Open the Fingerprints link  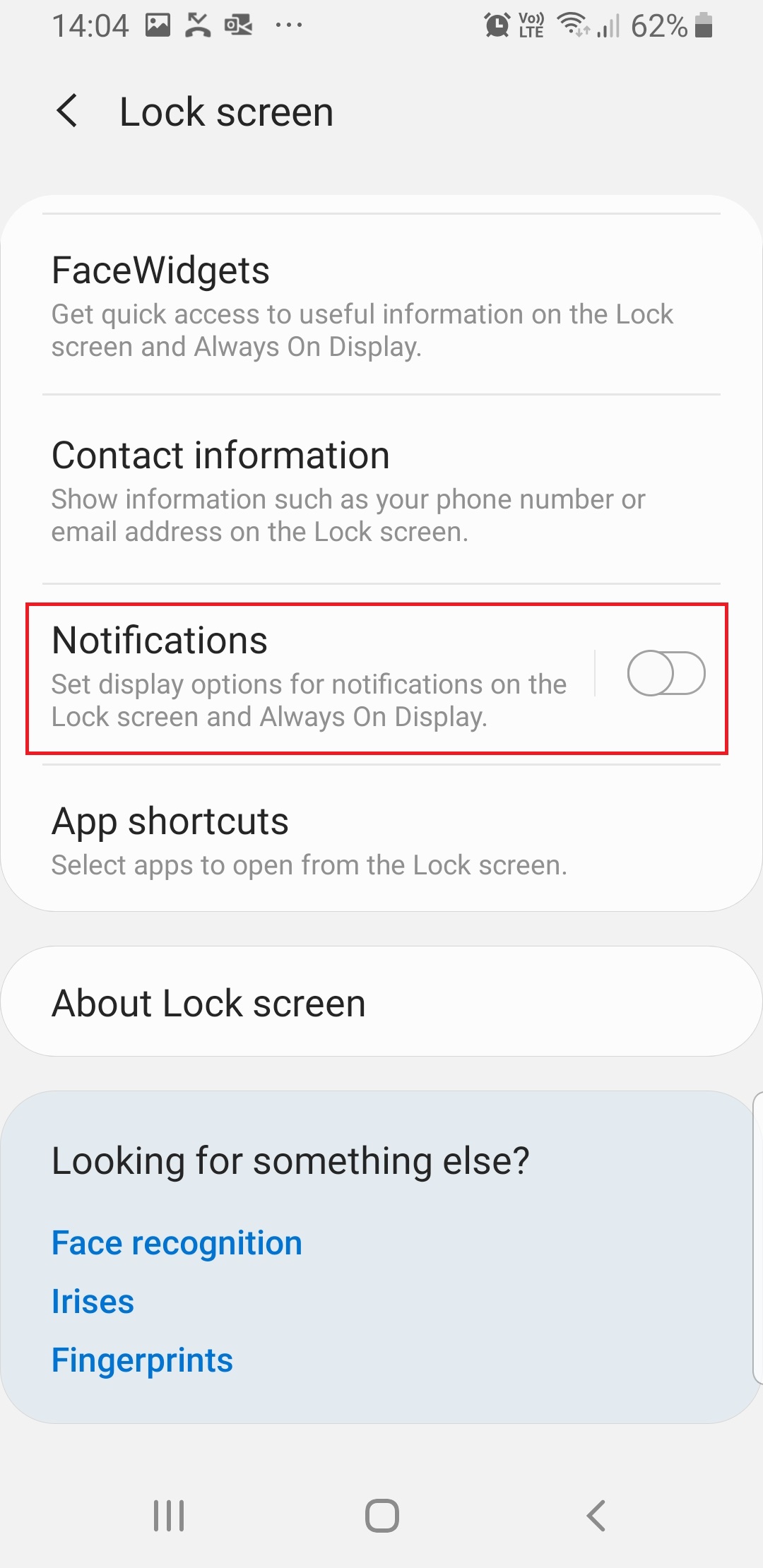[x=142, y=1360]
